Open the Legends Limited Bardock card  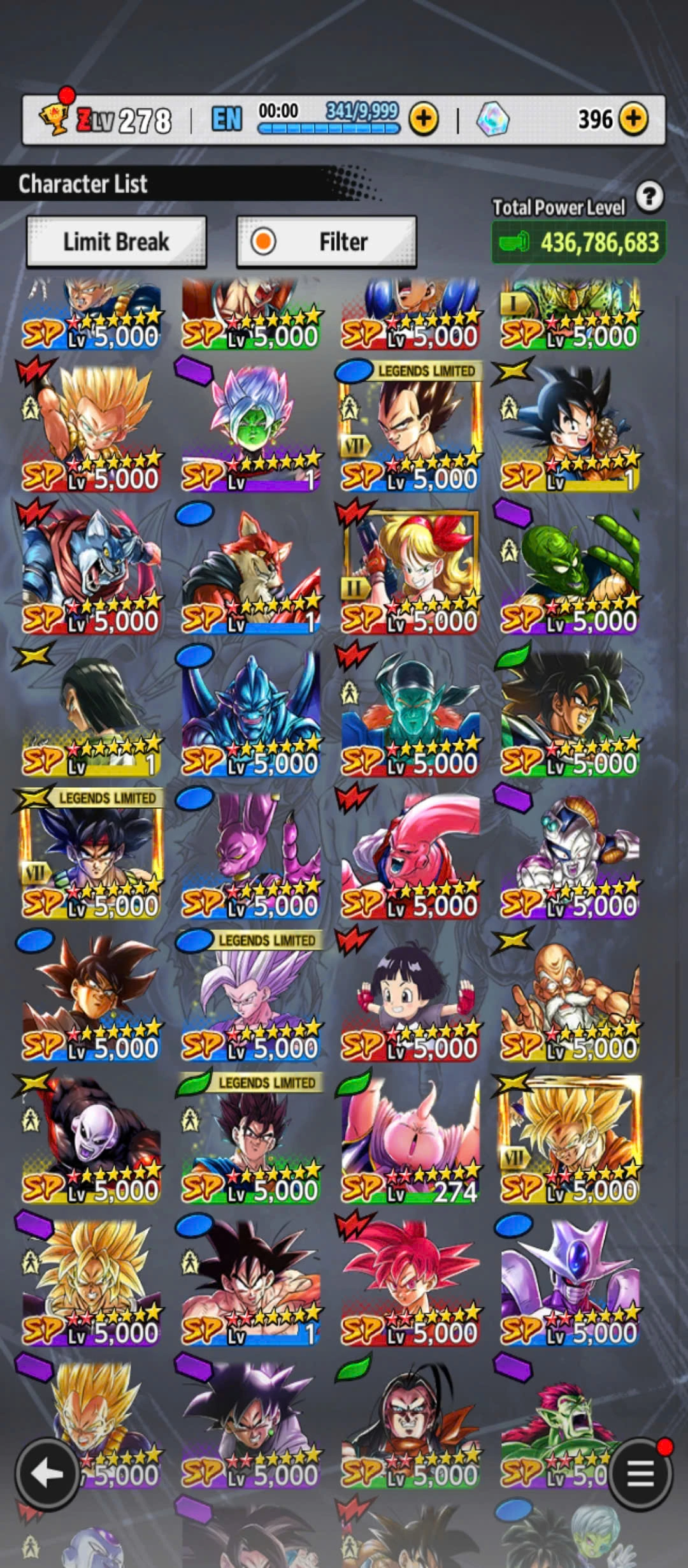90,854
